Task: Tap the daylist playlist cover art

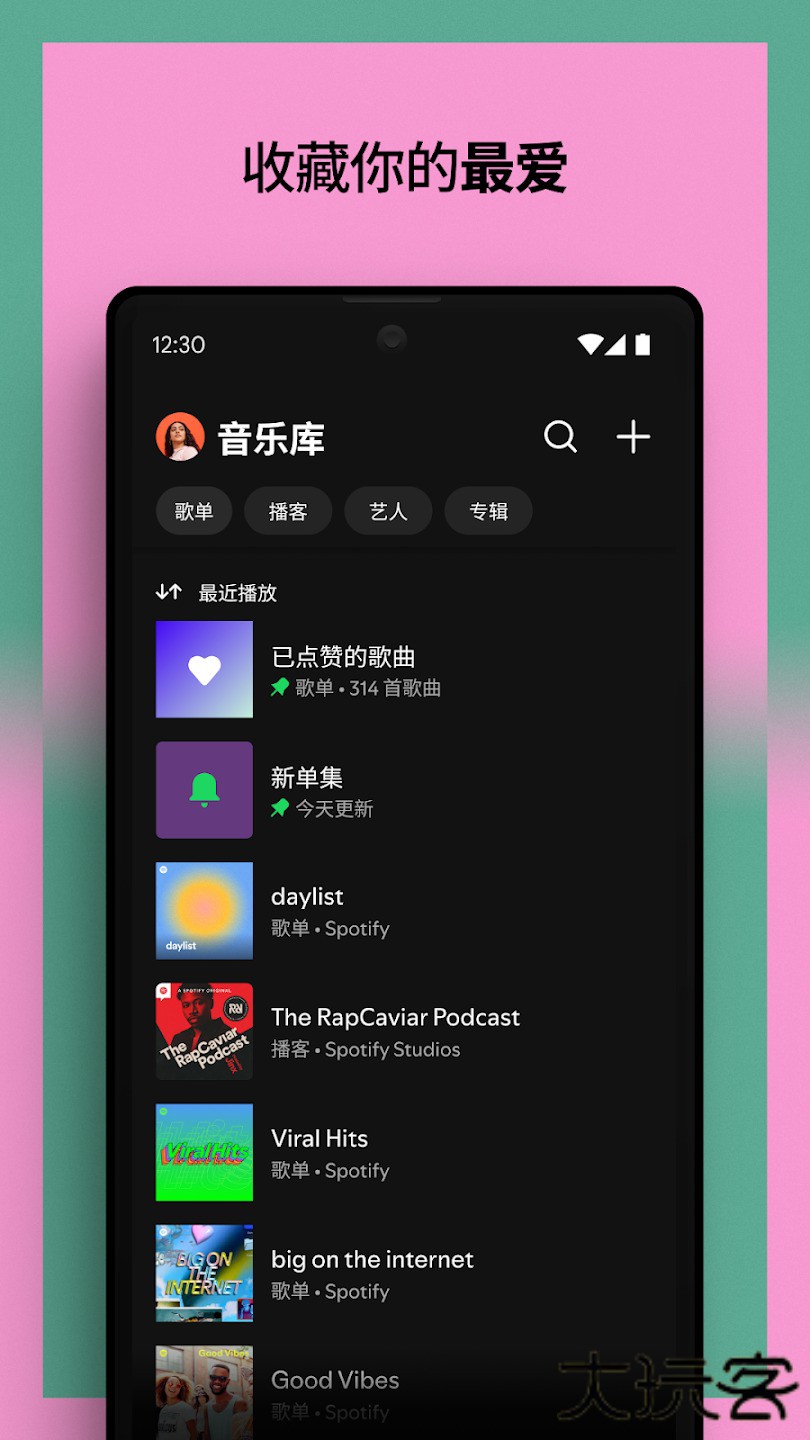Action: (204, 910)
